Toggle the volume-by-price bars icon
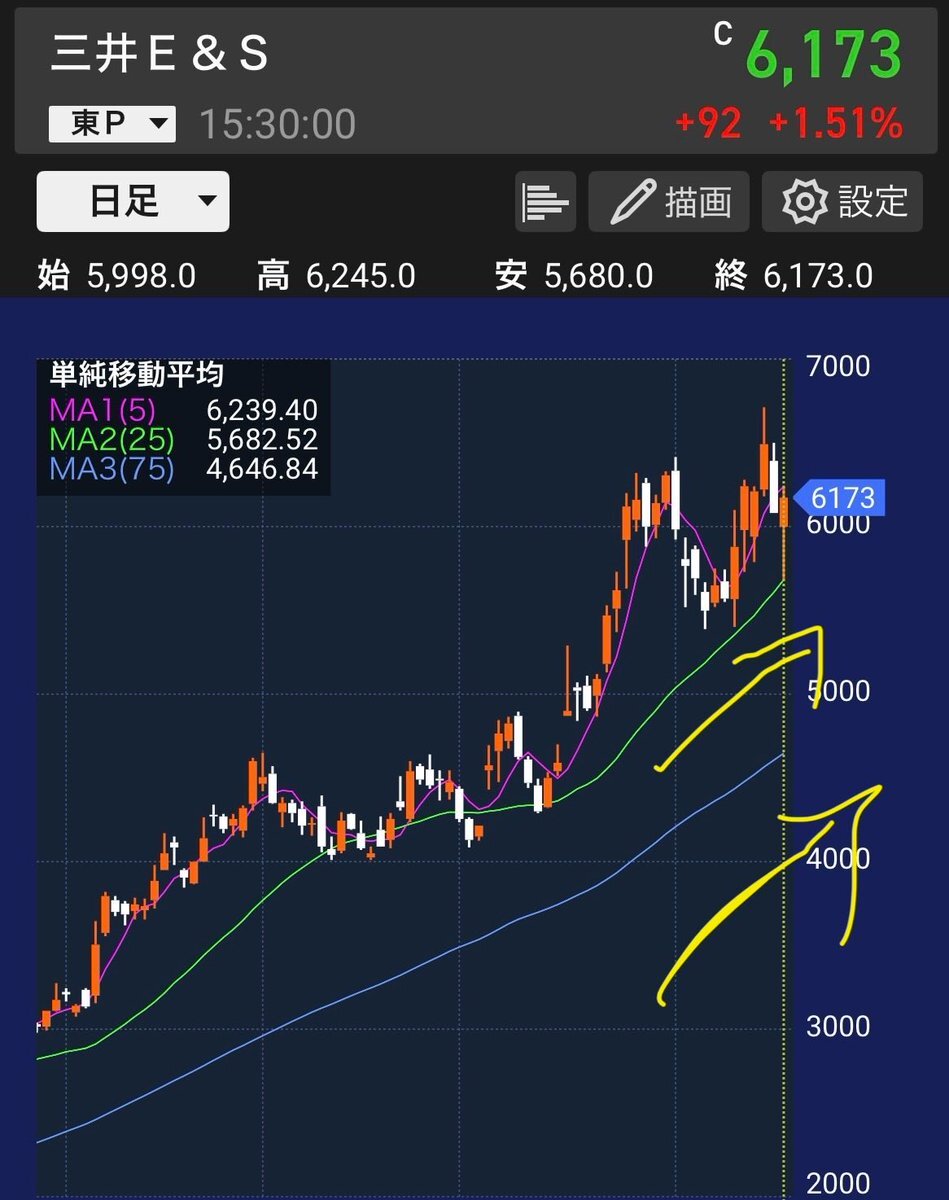Screen dimensions: 949x1200 [546, 202]
